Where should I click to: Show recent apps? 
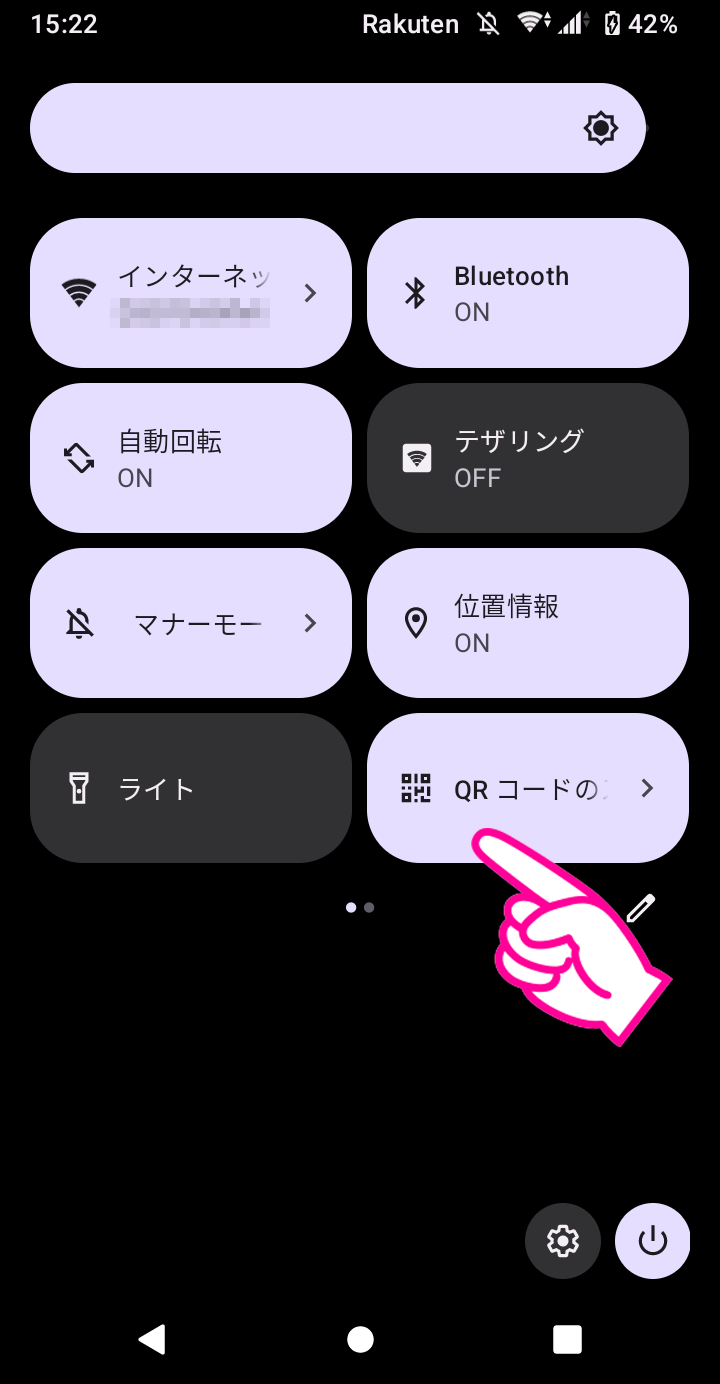567,1339
